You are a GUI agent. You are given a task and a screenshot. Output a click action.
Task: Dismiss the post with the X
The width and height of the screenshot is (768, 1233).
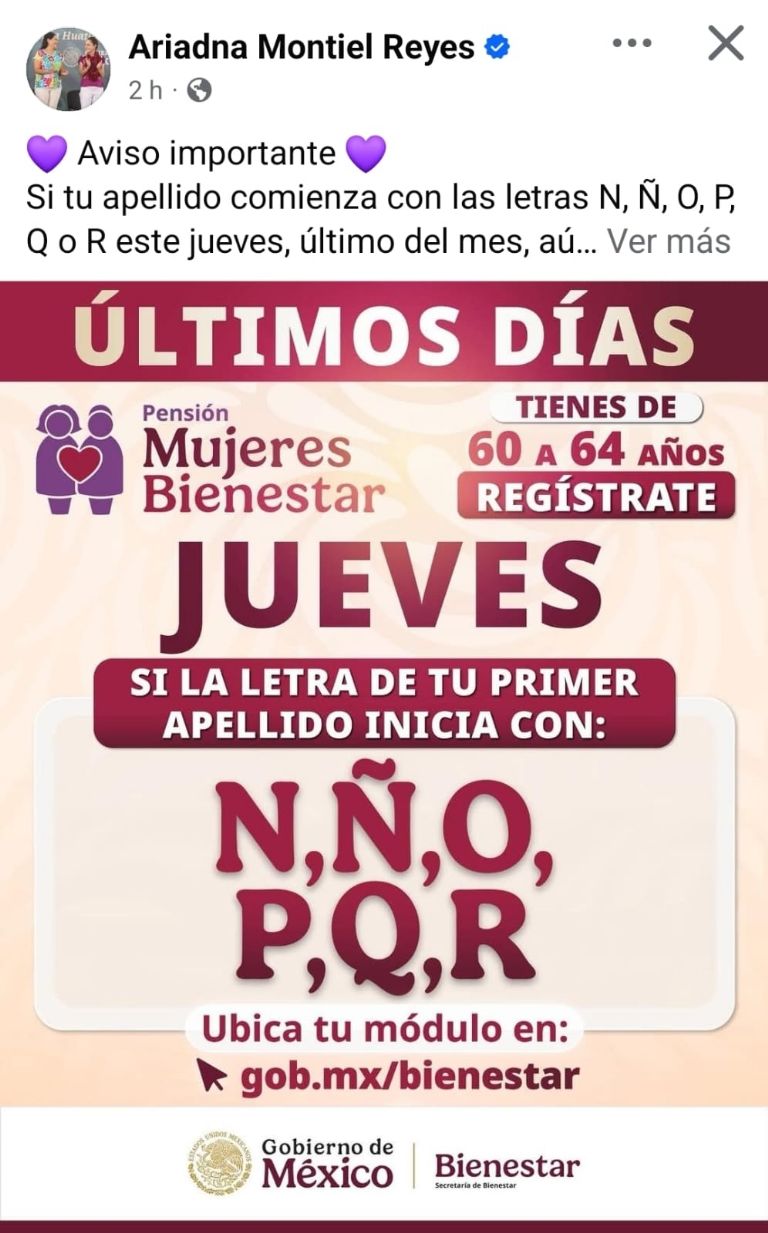point(726,44)
